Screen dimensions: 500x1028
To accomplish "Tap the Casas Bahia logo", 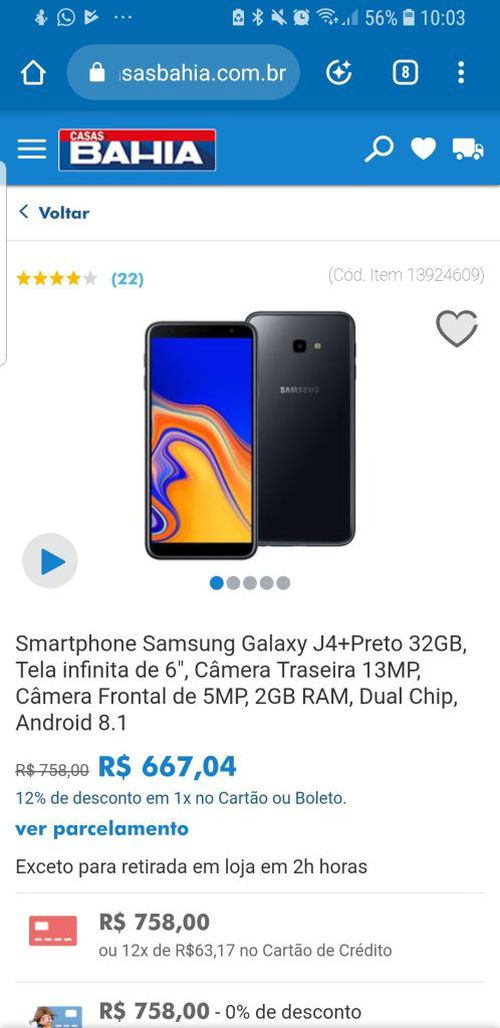I will click(x=137, y=149).
